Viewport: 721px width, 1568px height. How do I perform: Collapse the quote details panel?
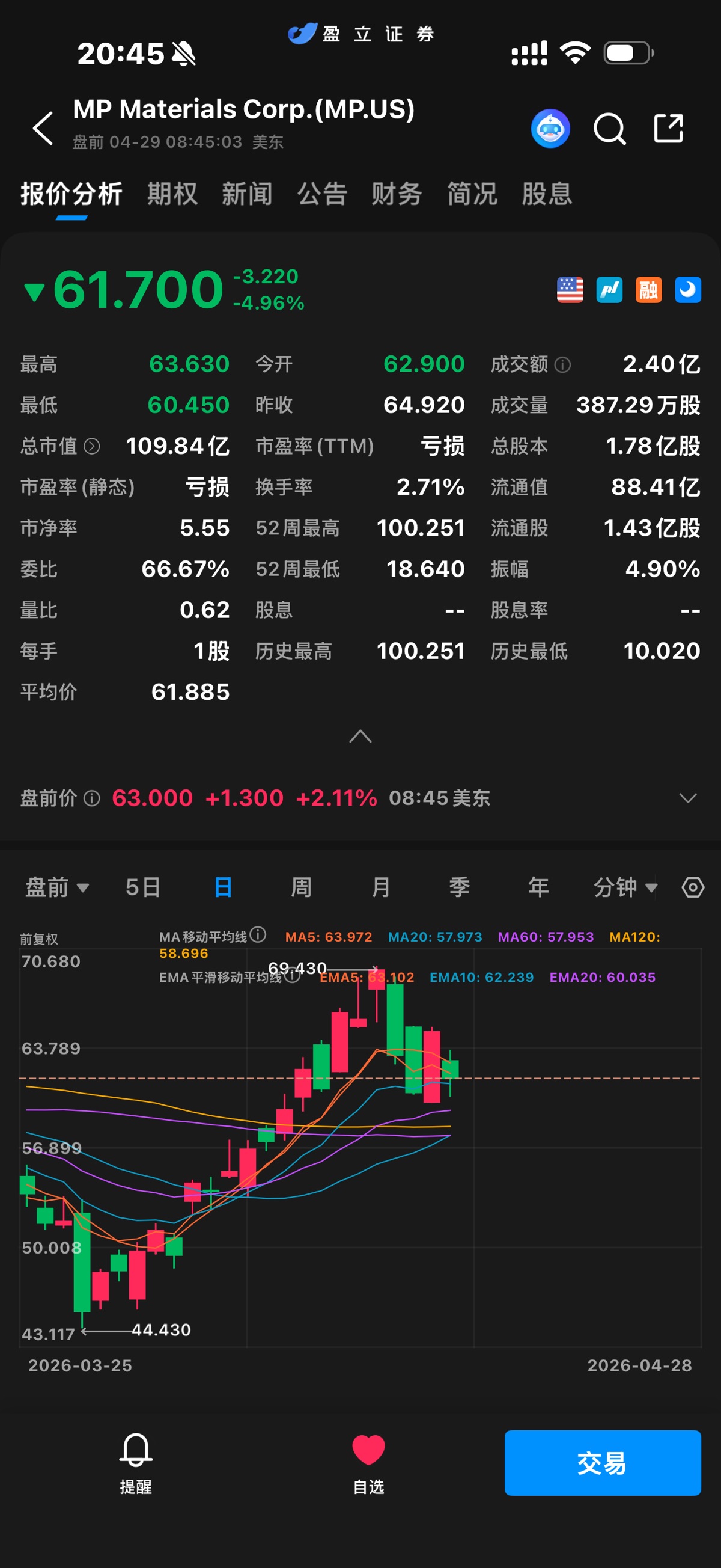[360, 737]
